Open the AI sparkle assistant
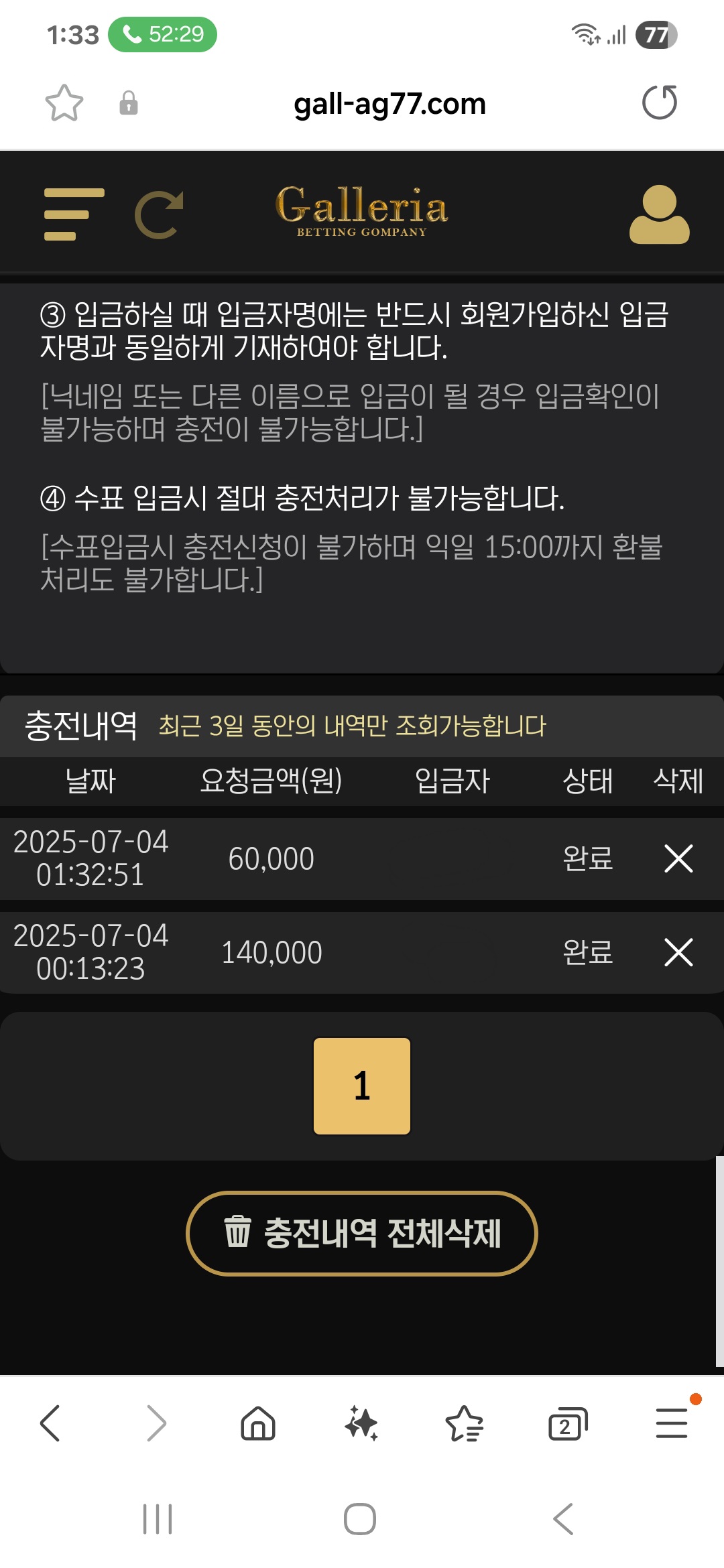 [361, 1423]
